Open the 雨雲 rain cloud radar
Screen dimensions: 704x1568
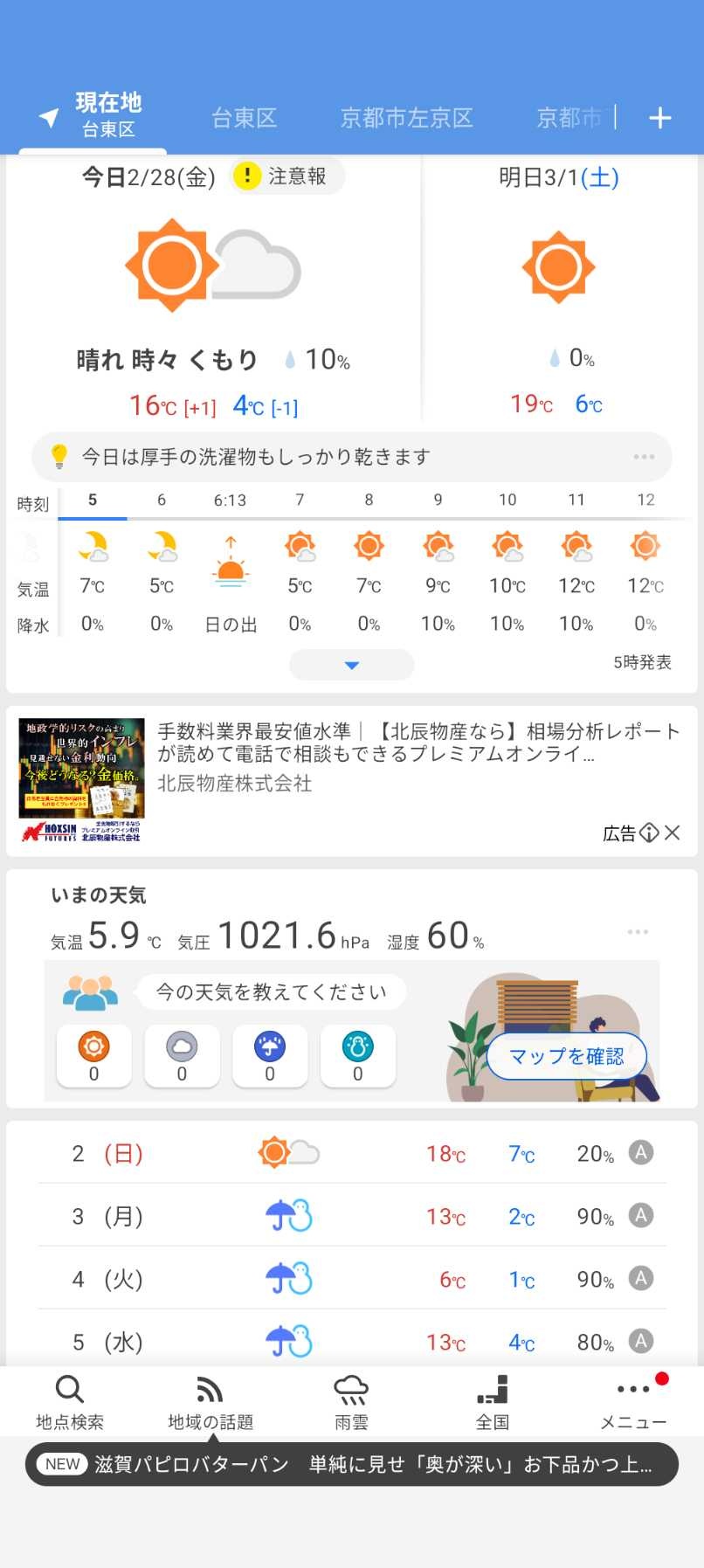351,1401
